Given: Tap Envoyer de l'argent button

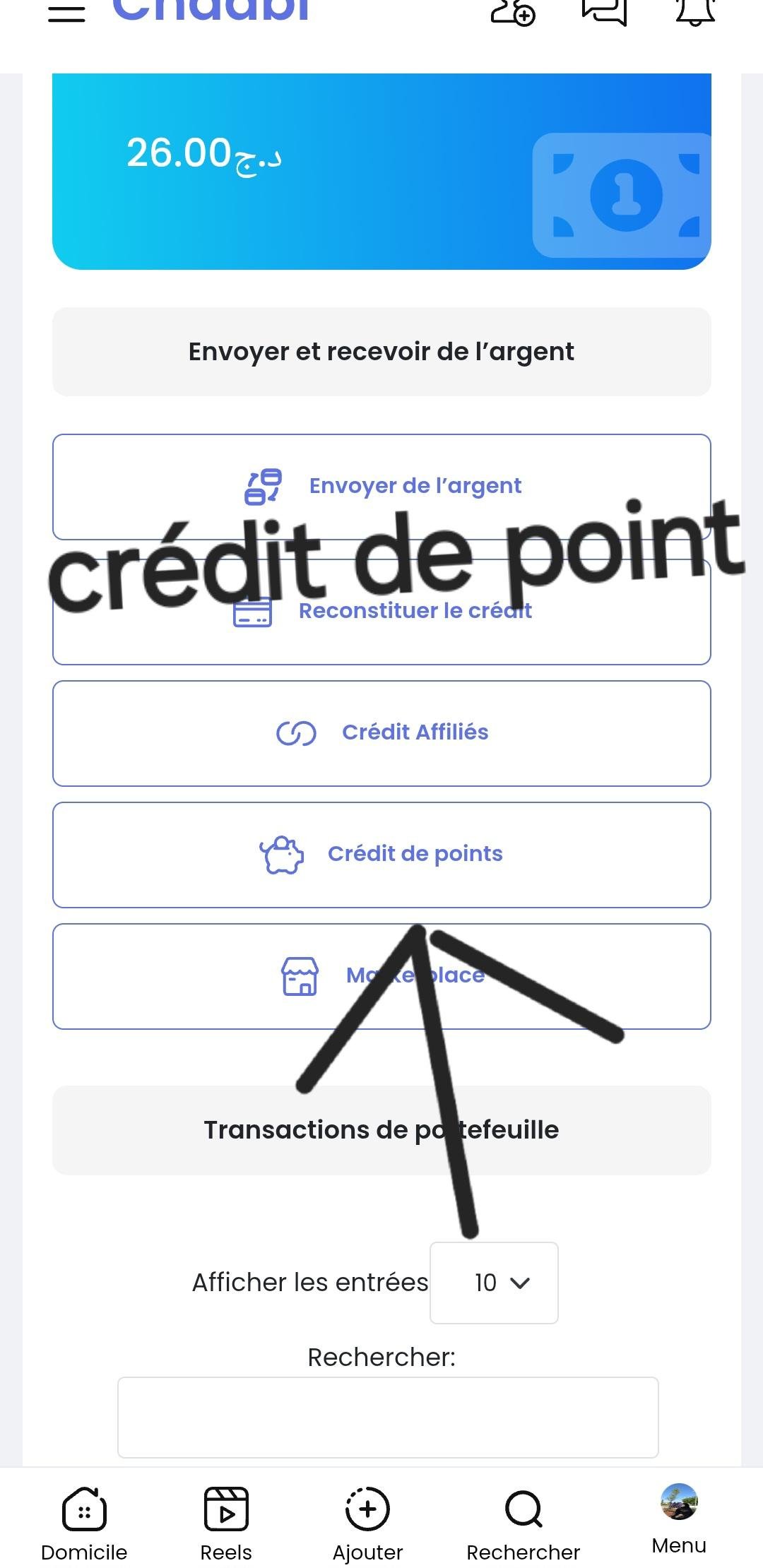Looking at the screenshot, I should 381,486.
